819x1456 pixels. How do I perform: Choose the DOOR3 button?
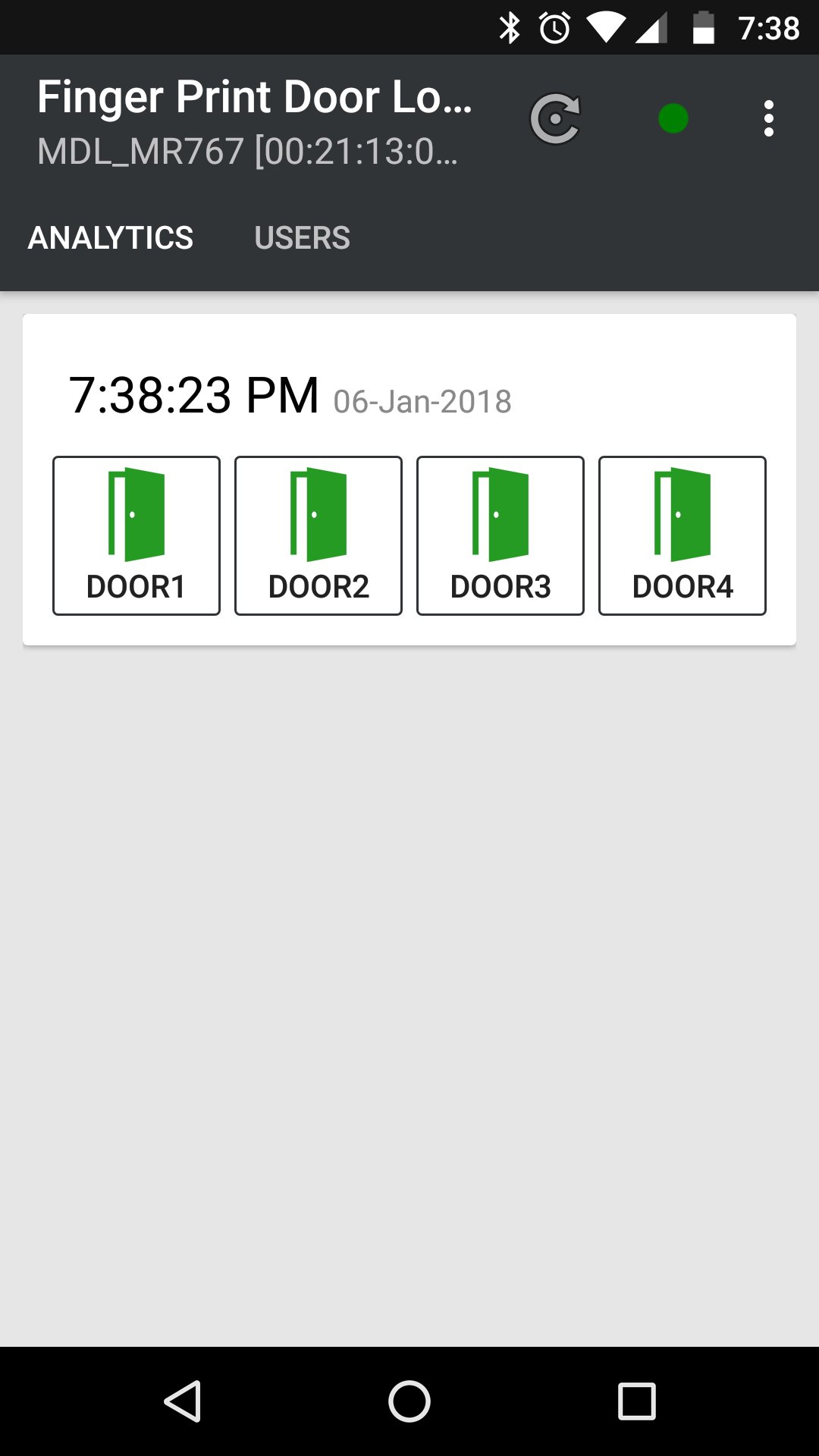coord(500,535)
